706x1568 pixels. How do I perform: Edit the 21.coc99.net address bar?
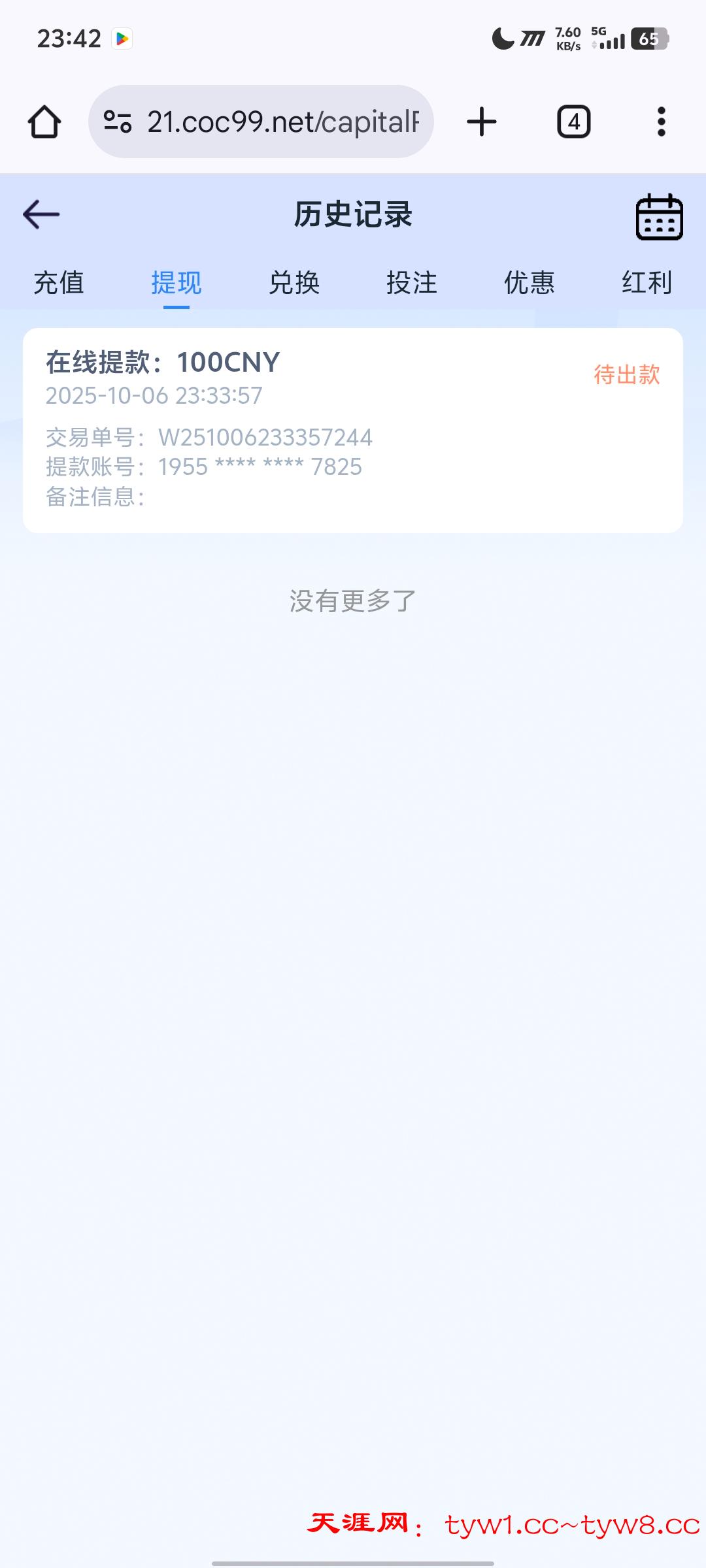click(281, 122)
